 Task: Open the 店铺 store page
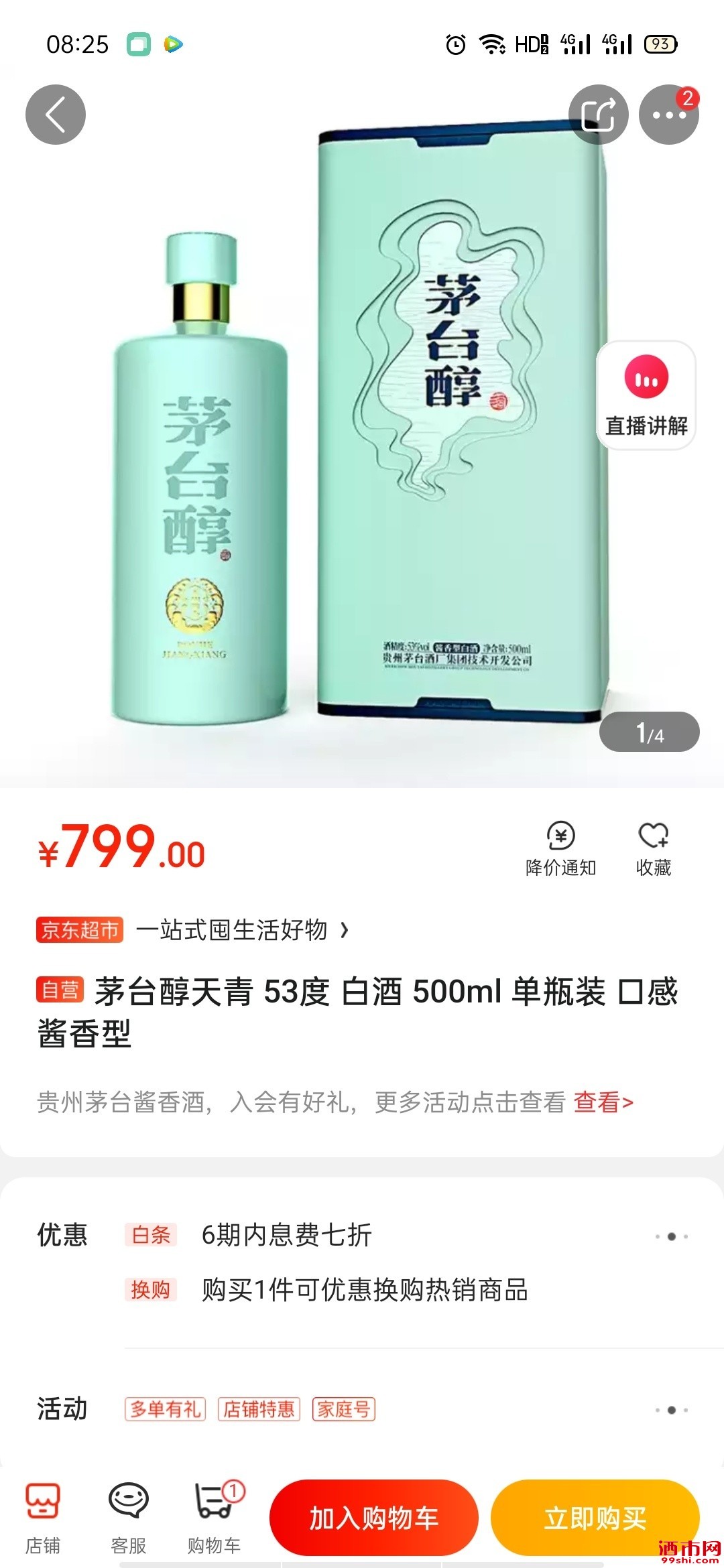(x=43, y=1517)
